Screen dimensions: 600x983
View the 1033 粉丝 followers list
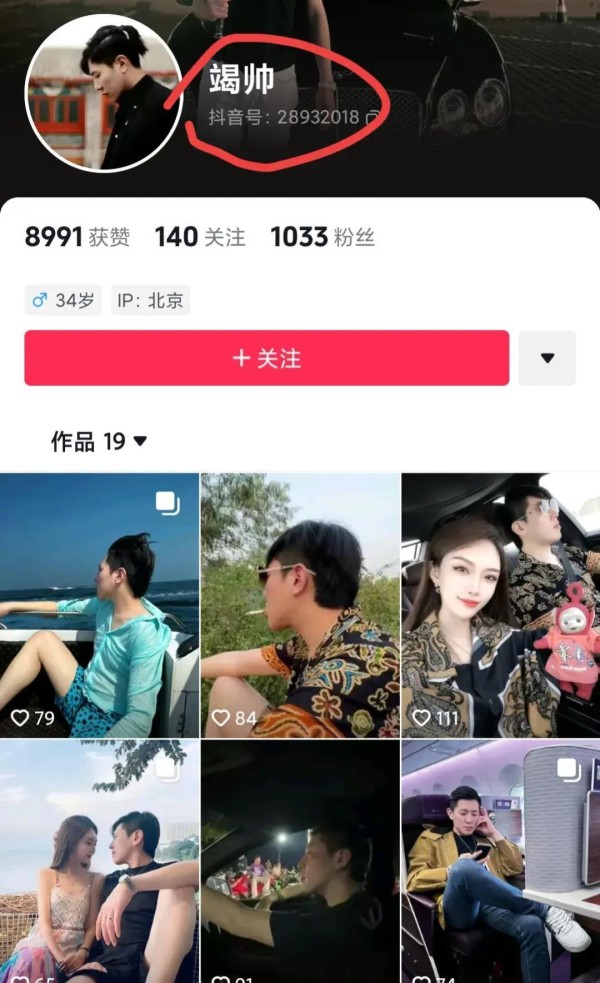click(323, 237)
